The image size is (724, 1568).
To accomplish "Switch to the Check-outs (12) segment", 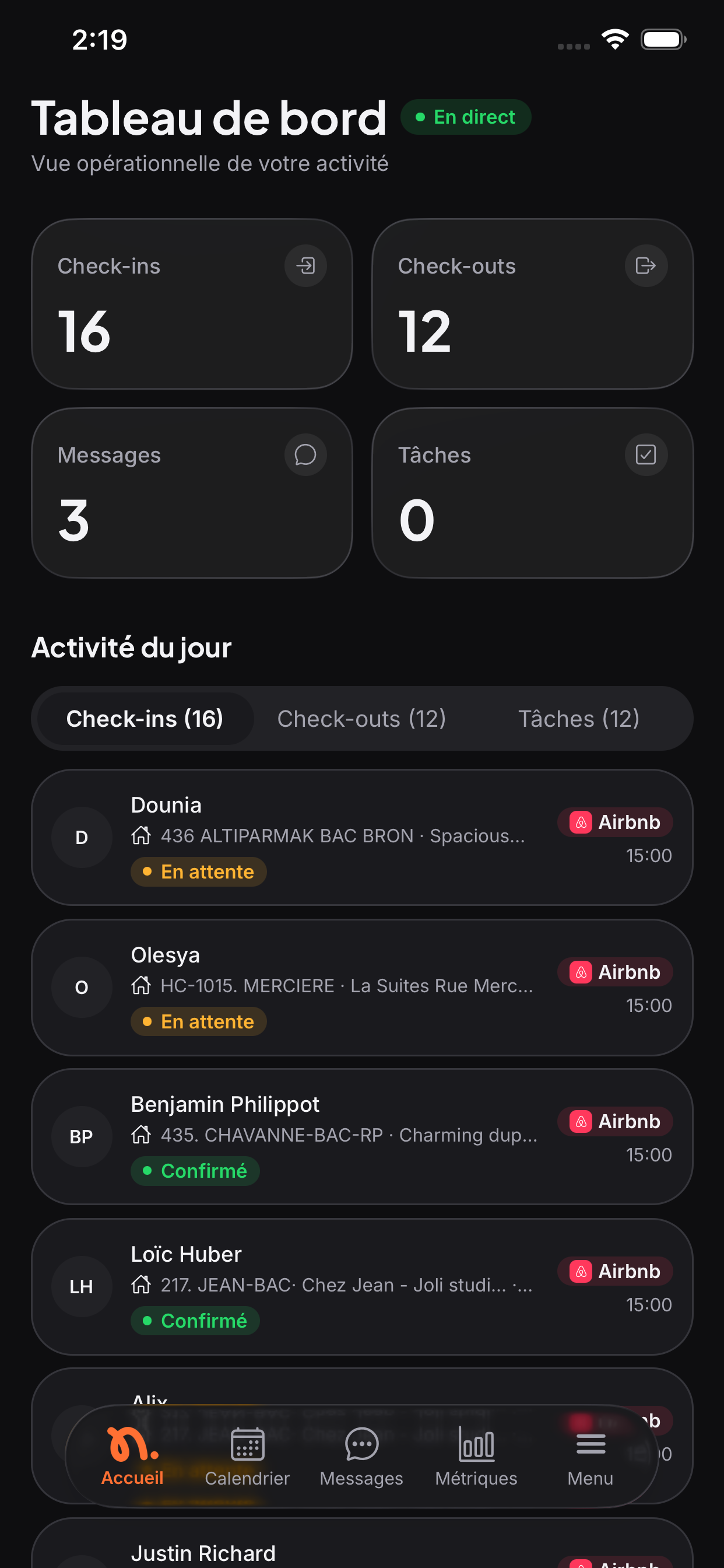I will coord(361,718).
